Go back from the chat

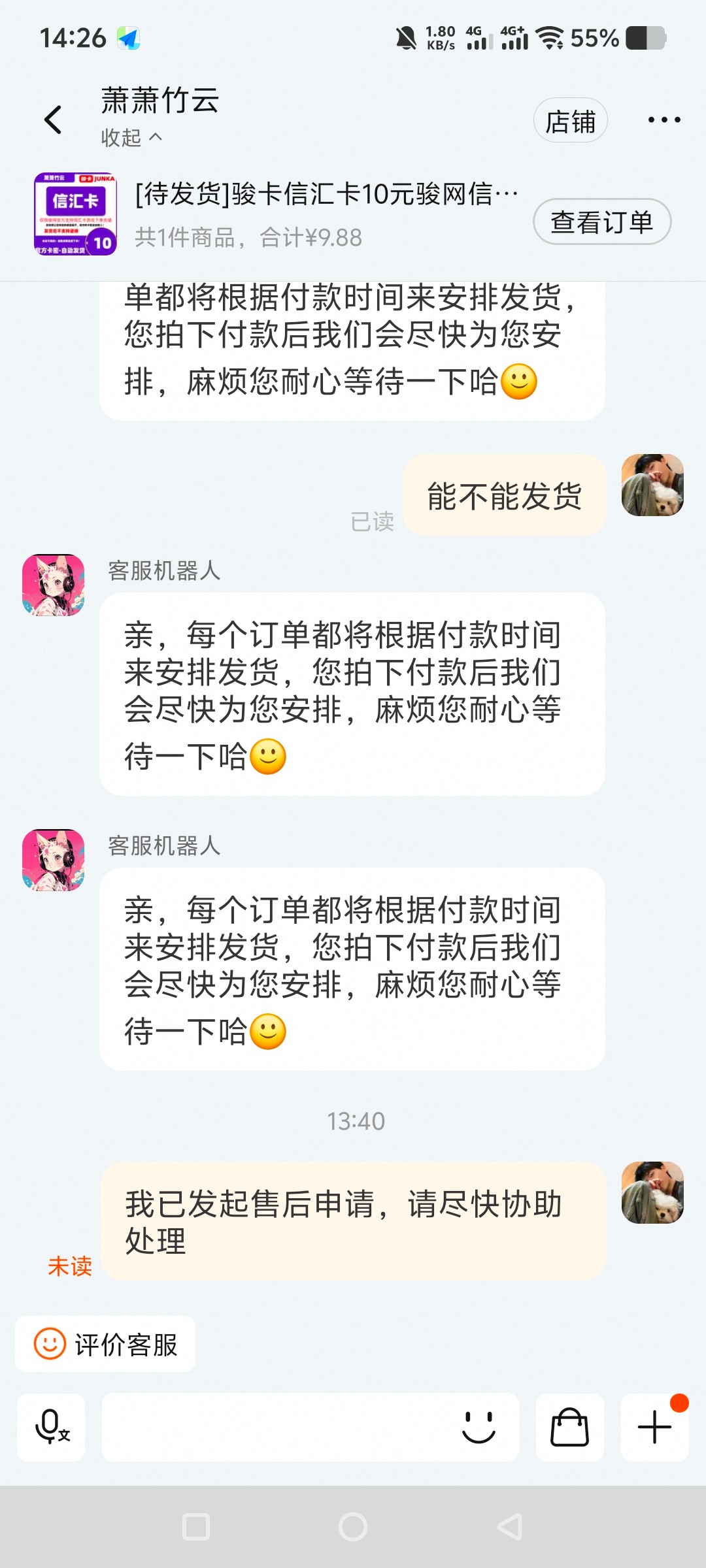(53, 120)
